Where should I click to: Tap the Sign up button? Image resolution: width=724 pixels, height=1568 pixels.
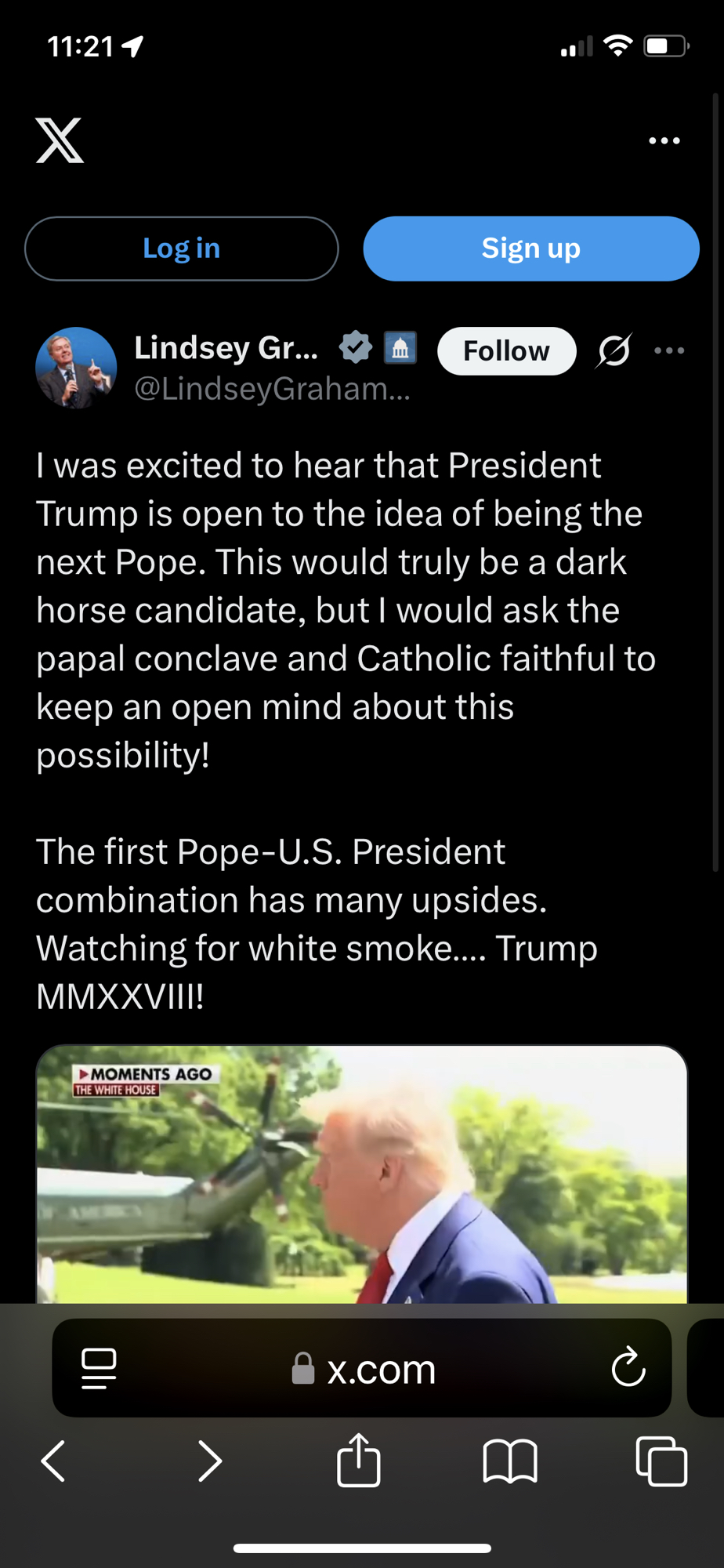click(530, 249)
